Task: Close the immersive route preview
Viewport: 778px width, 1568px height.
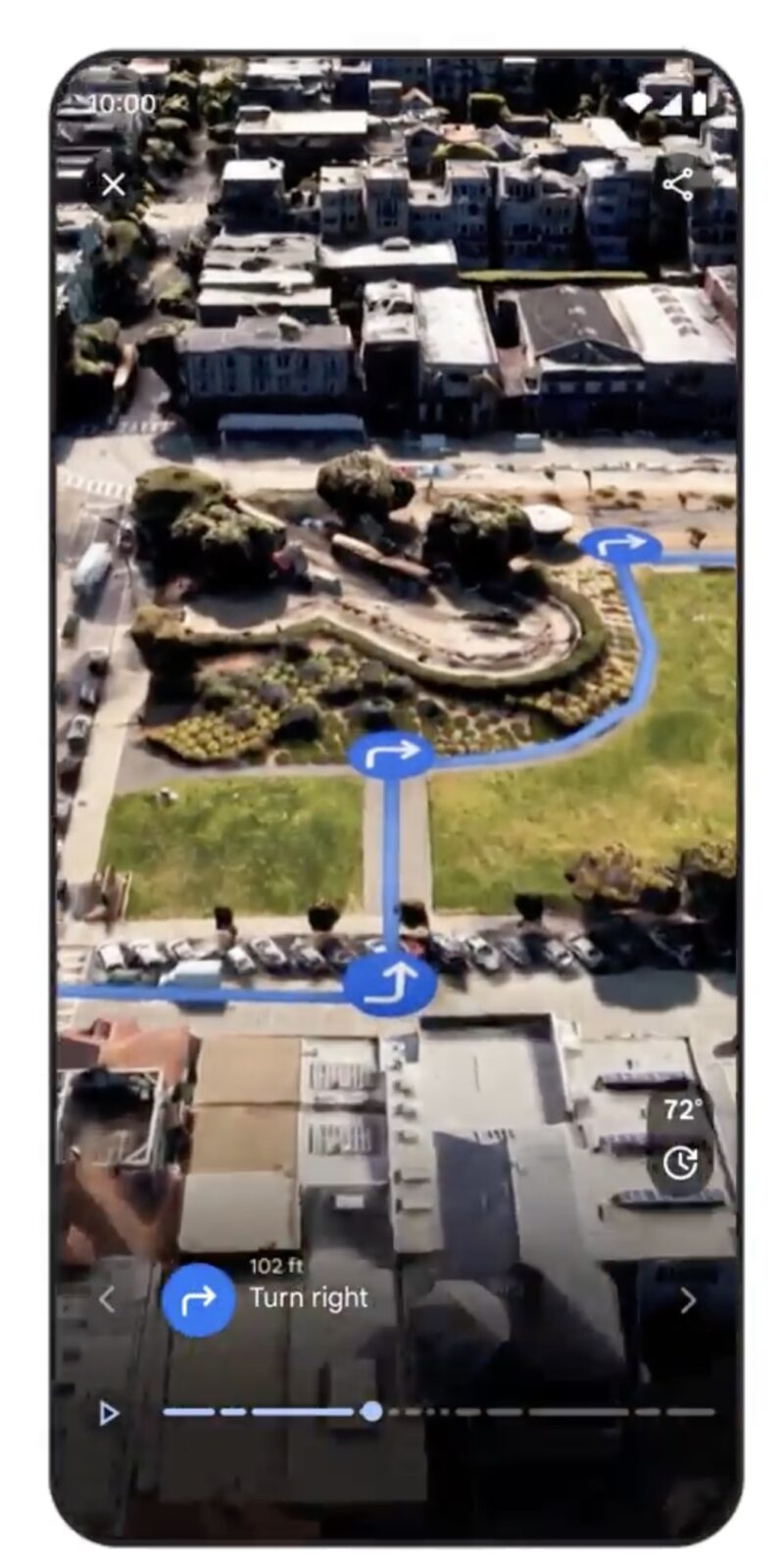Action: click(114, 184)
